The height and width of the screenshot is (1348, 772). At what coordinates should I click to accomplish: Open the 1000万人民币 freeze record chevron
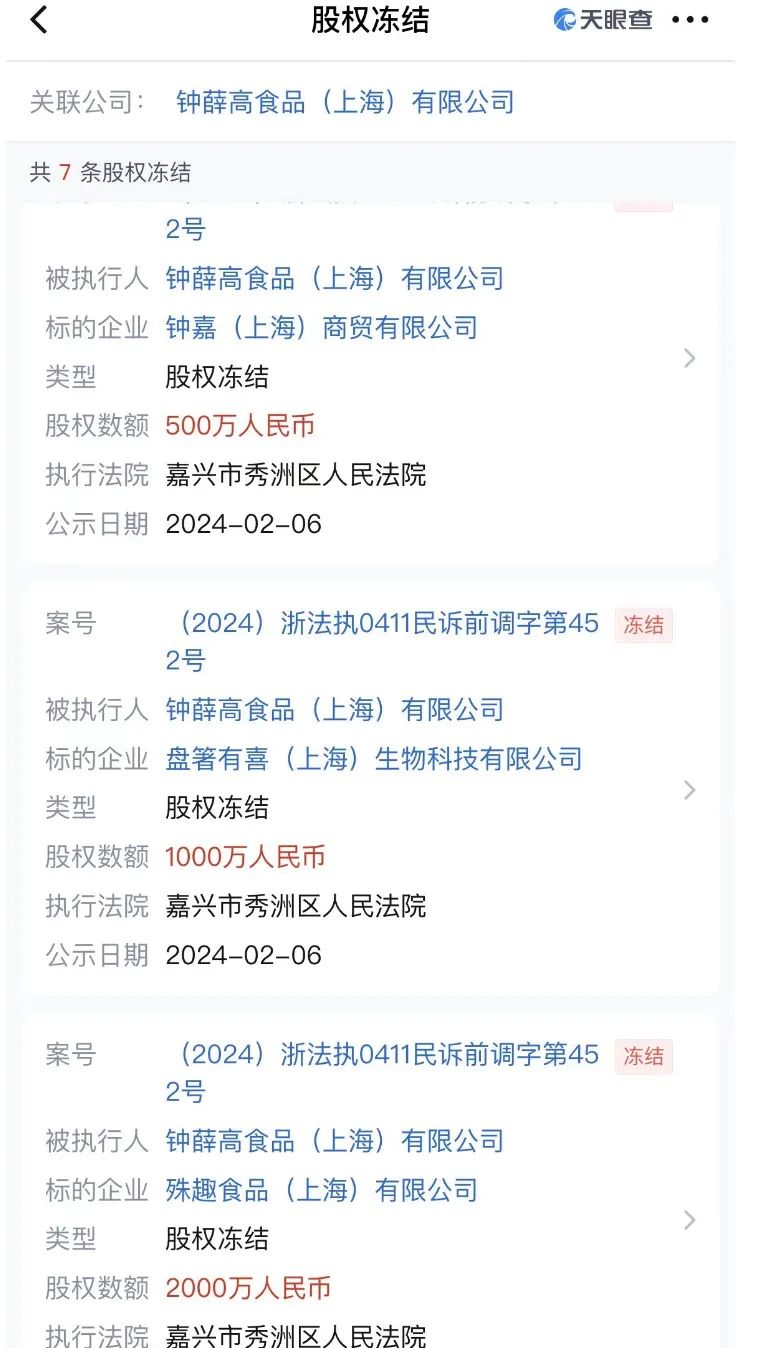pyautogui.click(x=689, y=790)
